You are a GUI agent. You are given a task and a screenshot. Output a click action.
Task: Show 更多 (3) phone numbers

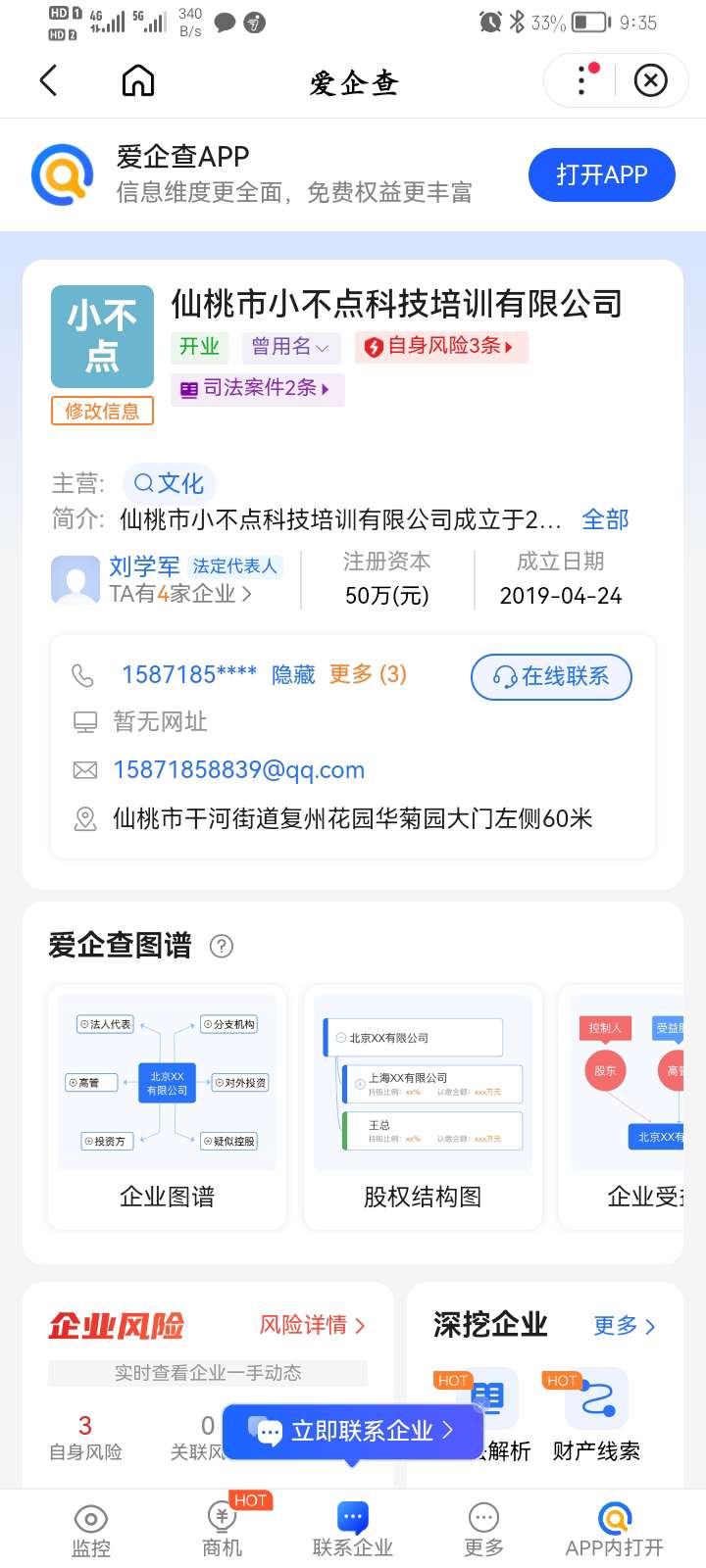(x=367, y=674)
